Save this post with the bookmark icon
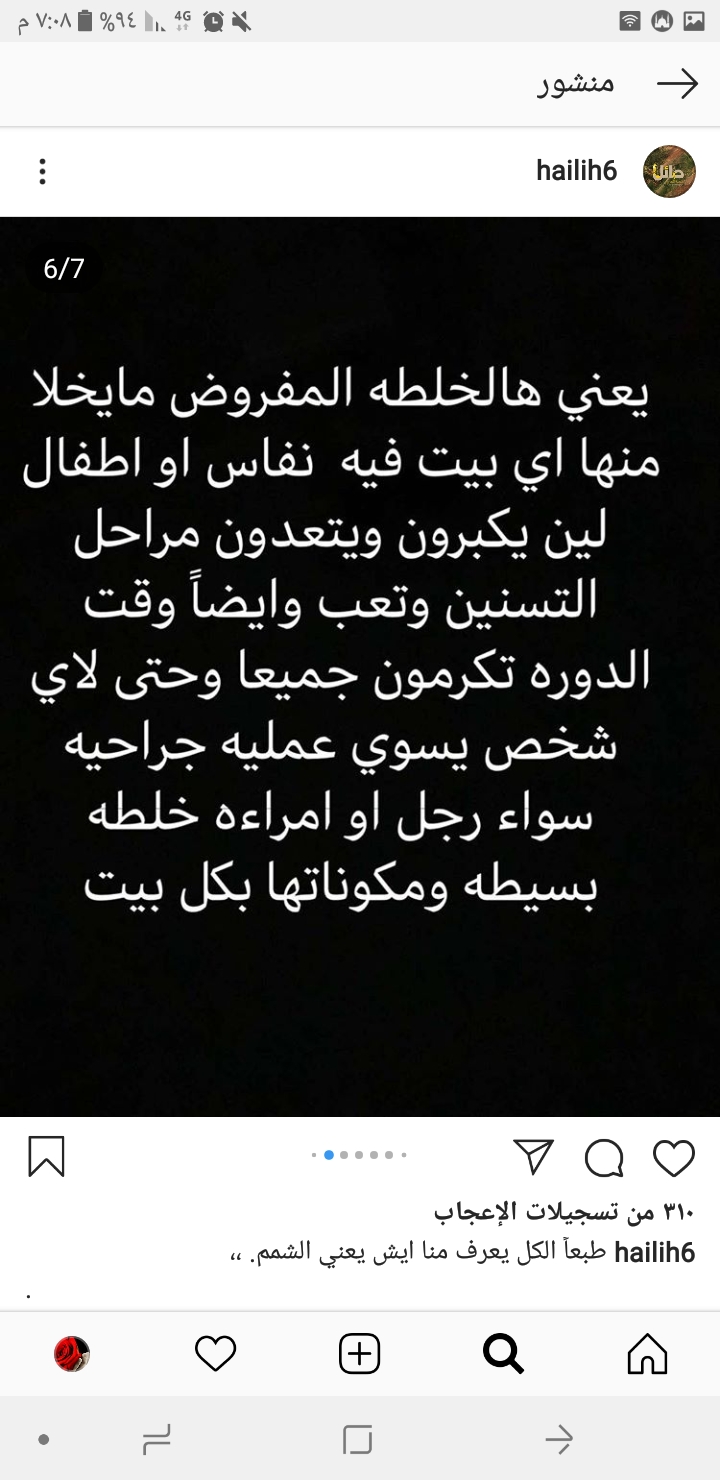Viewport: 720px width, 1480px height. [x=47, y=1157]
